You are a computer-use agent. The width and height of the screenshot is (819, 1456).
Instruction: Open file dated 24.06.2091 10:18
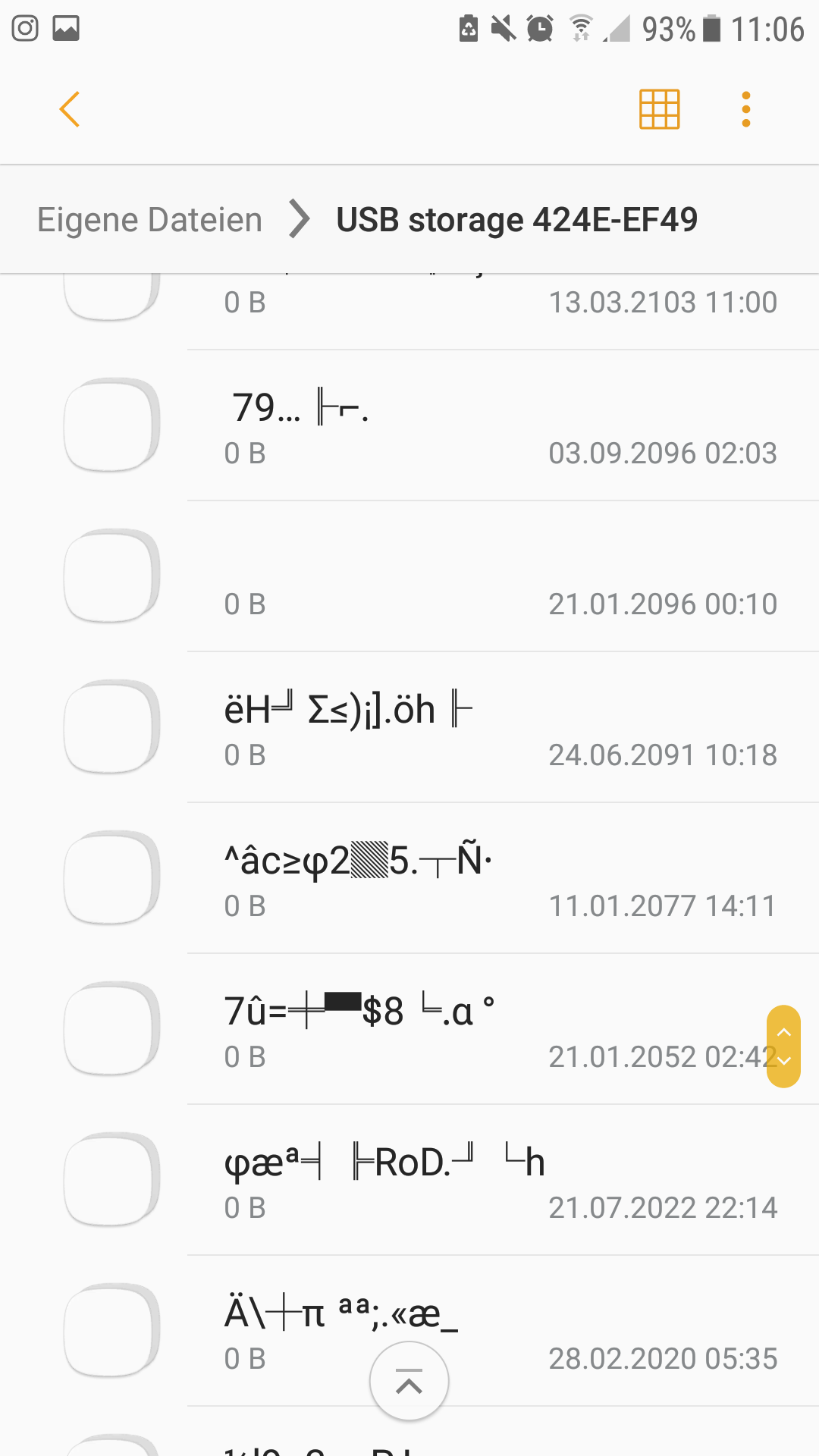(x=409, y=727)
